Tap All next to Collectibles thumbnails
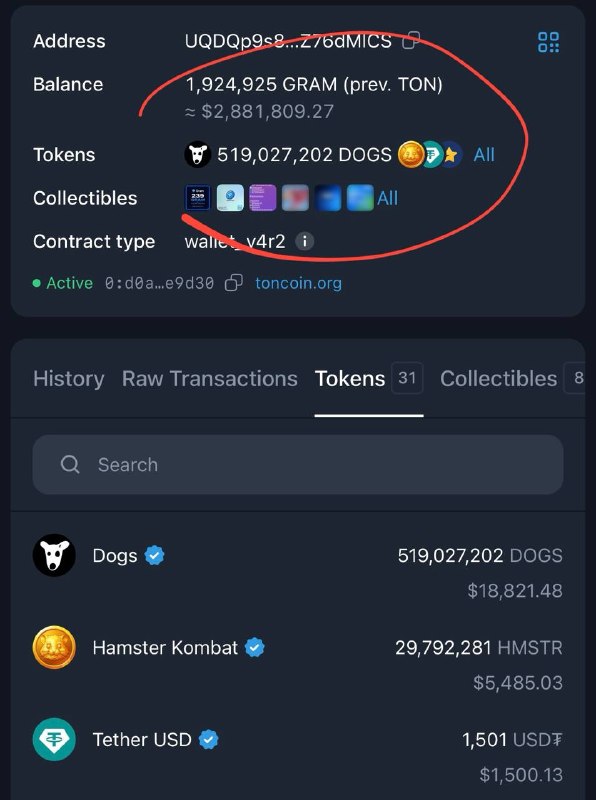The image size is (596, 800). coord(387,198)
